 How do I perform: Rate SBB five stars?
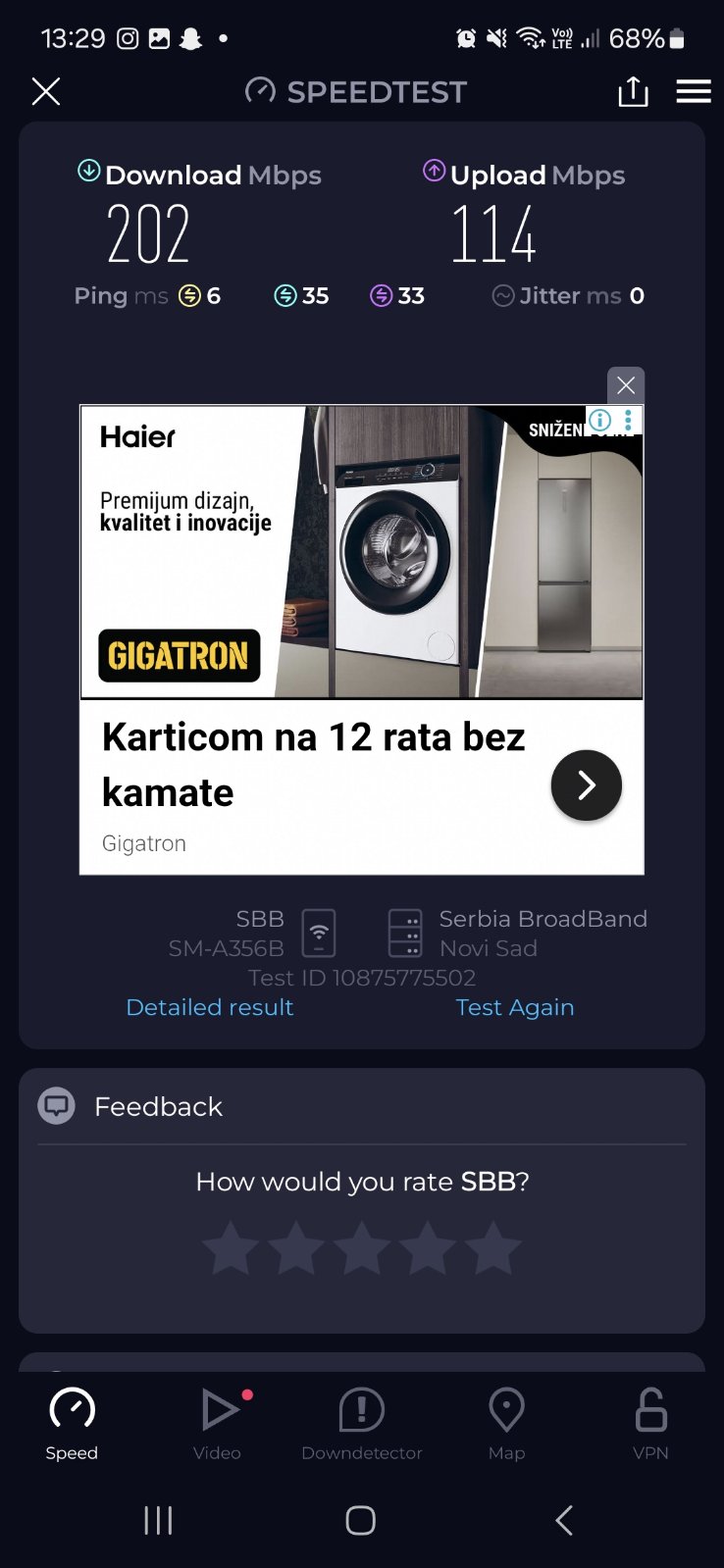pyautogui.click(x=493, y=1249)
